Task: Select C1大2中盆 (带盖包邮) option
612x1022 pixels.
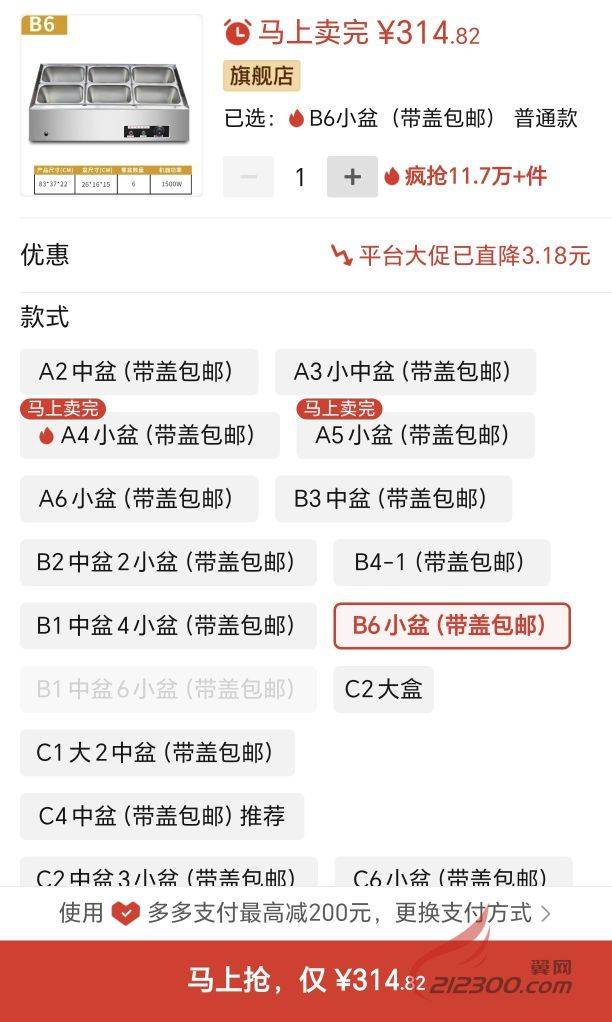Action: 157,752
